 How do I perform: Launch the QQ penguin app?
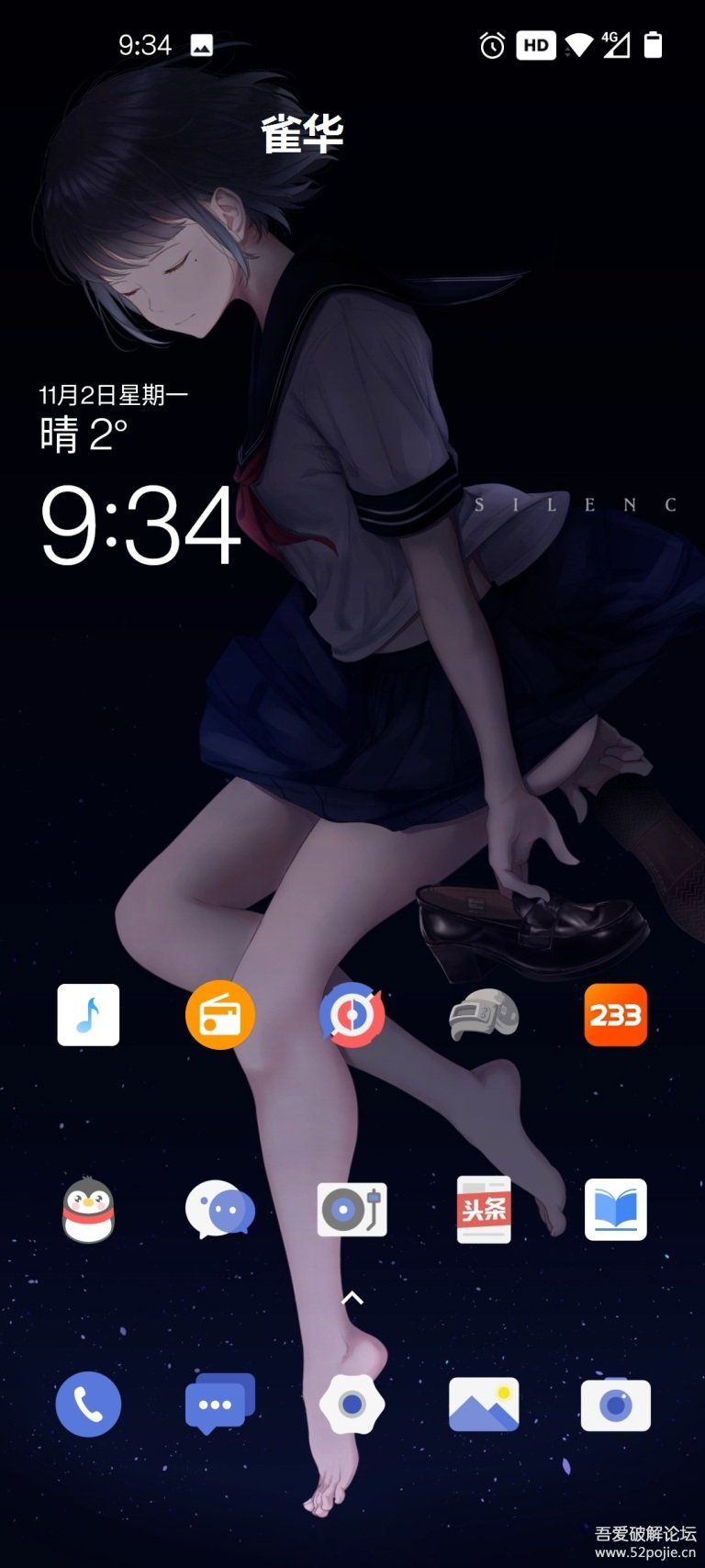pos(88,1210)
